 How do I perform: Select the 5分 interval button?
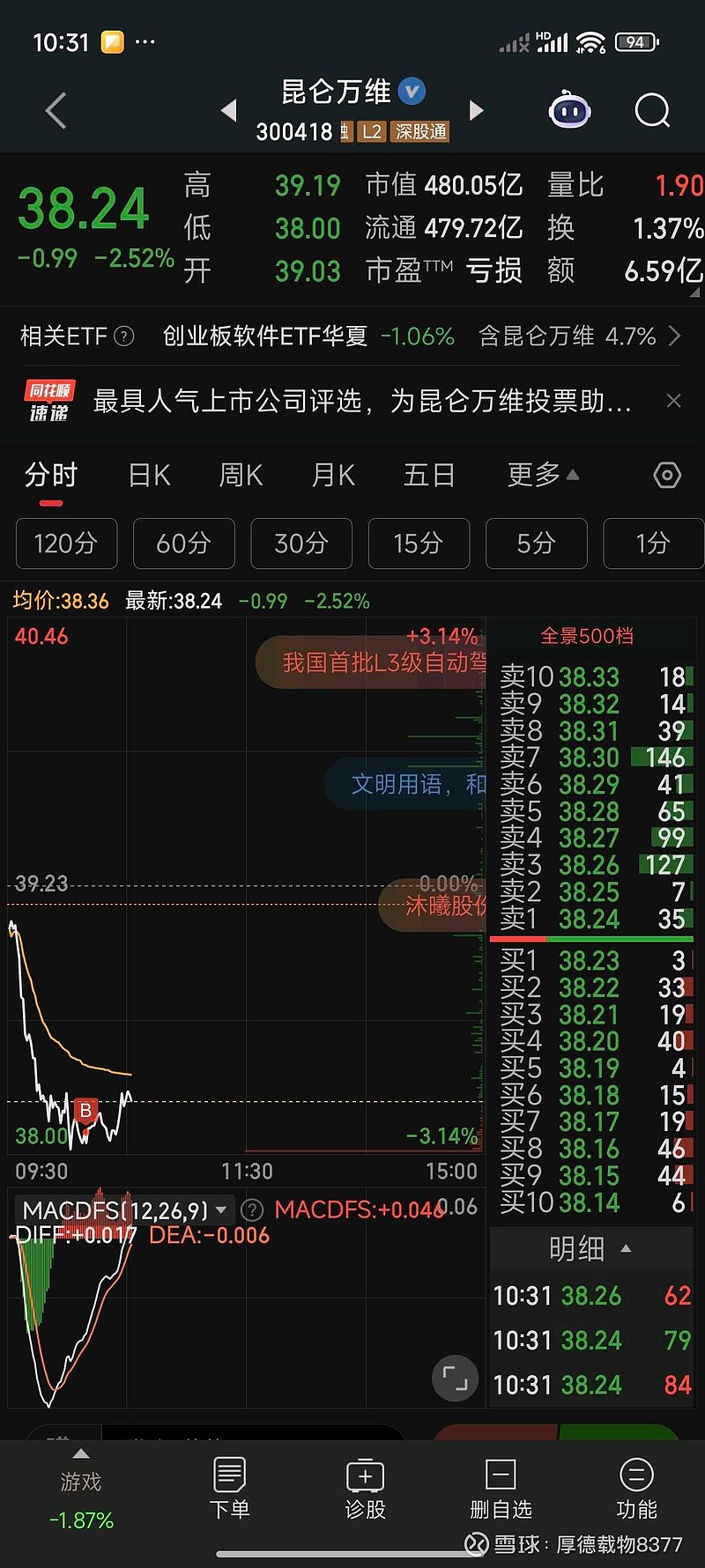coord(536,544)
